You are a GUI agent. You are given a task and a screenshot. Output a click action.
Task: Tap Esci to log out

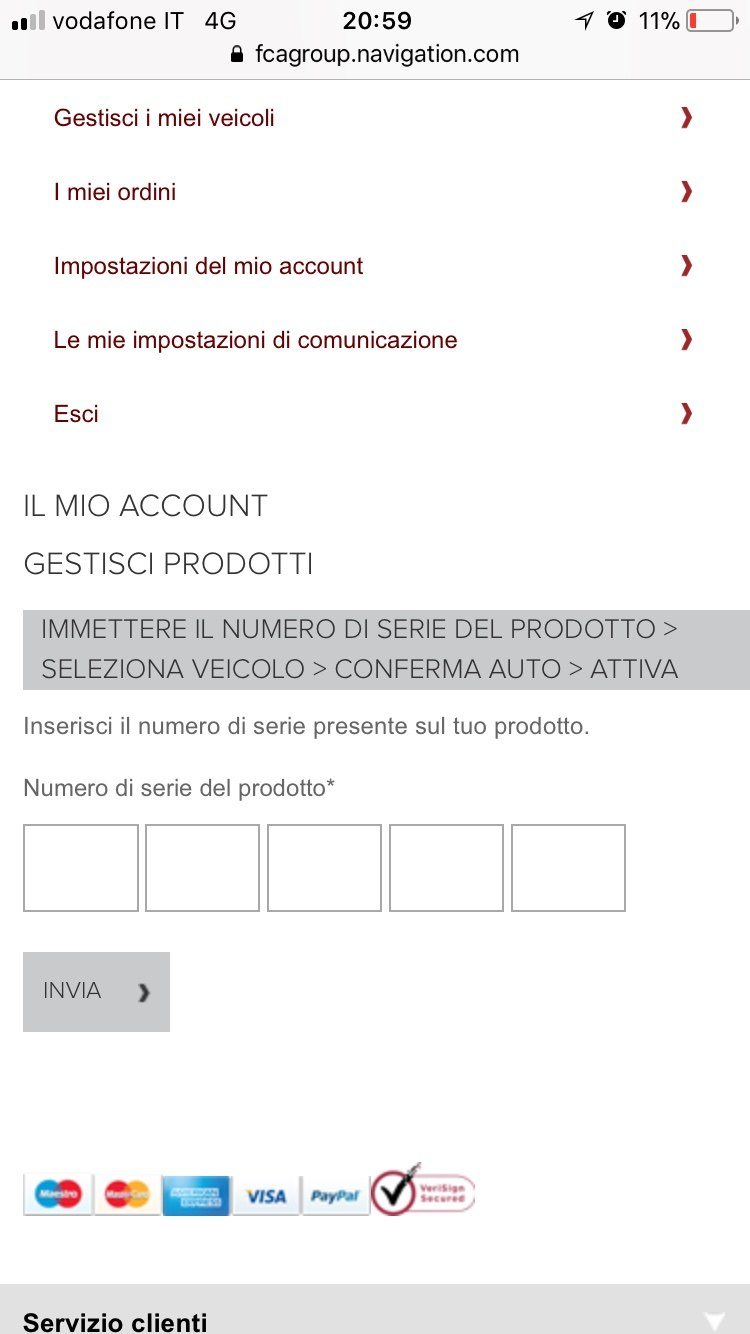pyautogui.click(x=76, y=414)
